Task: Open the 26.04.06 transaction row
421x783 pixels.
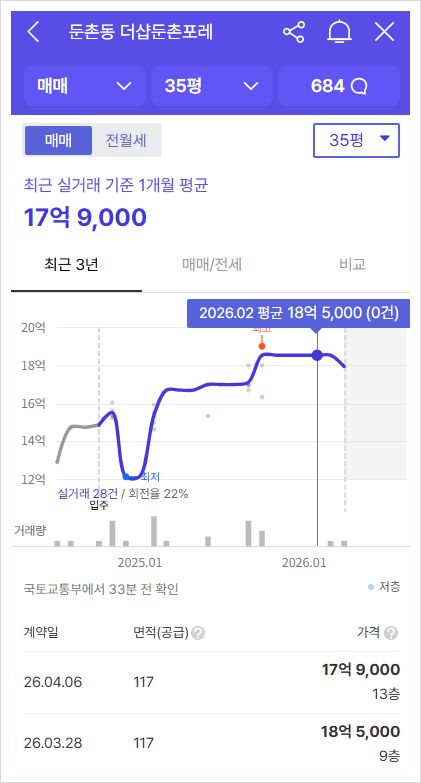Action: [x=212, y=682]
